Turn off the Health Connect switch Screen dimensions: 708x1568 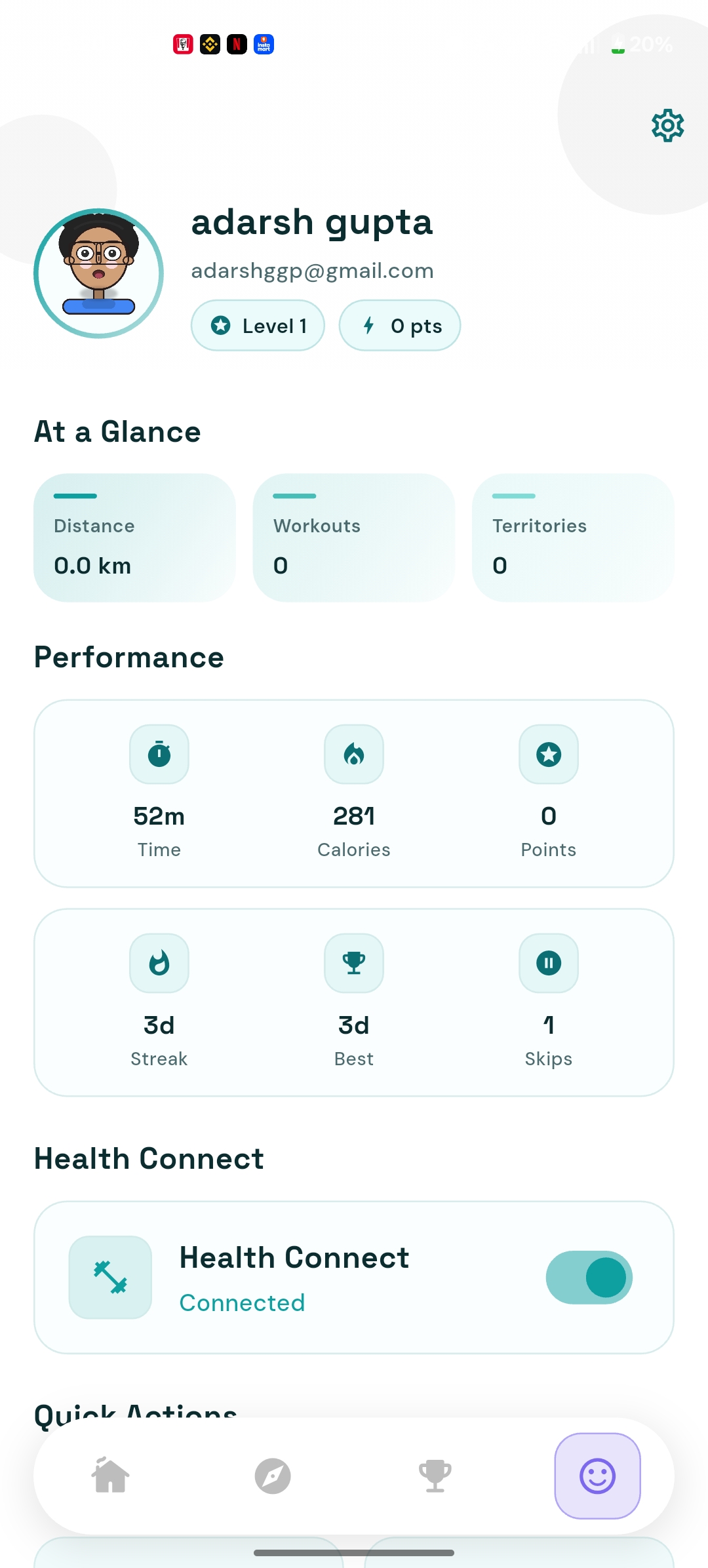(x=589, y=1277)
